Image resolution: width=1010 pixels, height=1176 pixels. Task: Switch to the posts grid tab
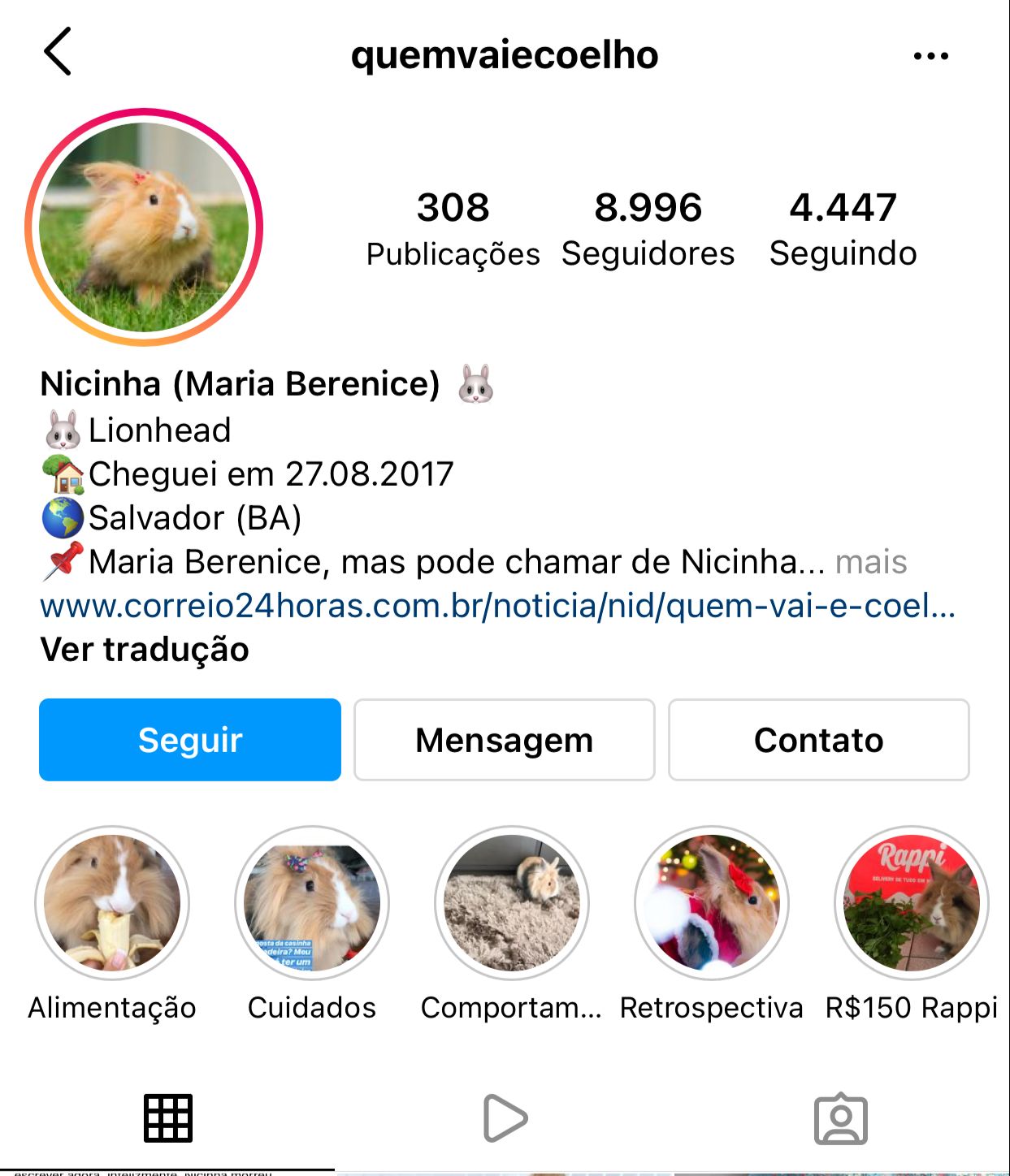168,1118
